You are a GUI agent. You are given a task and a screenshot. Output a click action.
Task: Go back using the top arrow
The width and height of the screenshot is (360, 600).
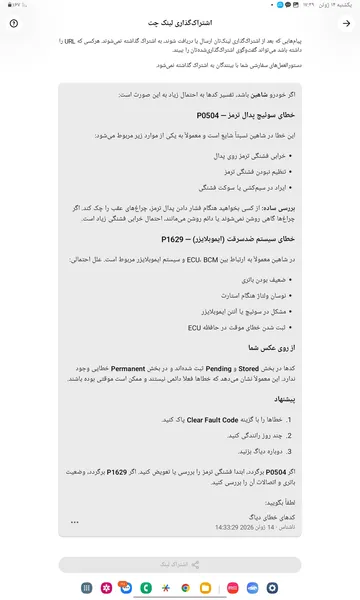tap(346, 23)
